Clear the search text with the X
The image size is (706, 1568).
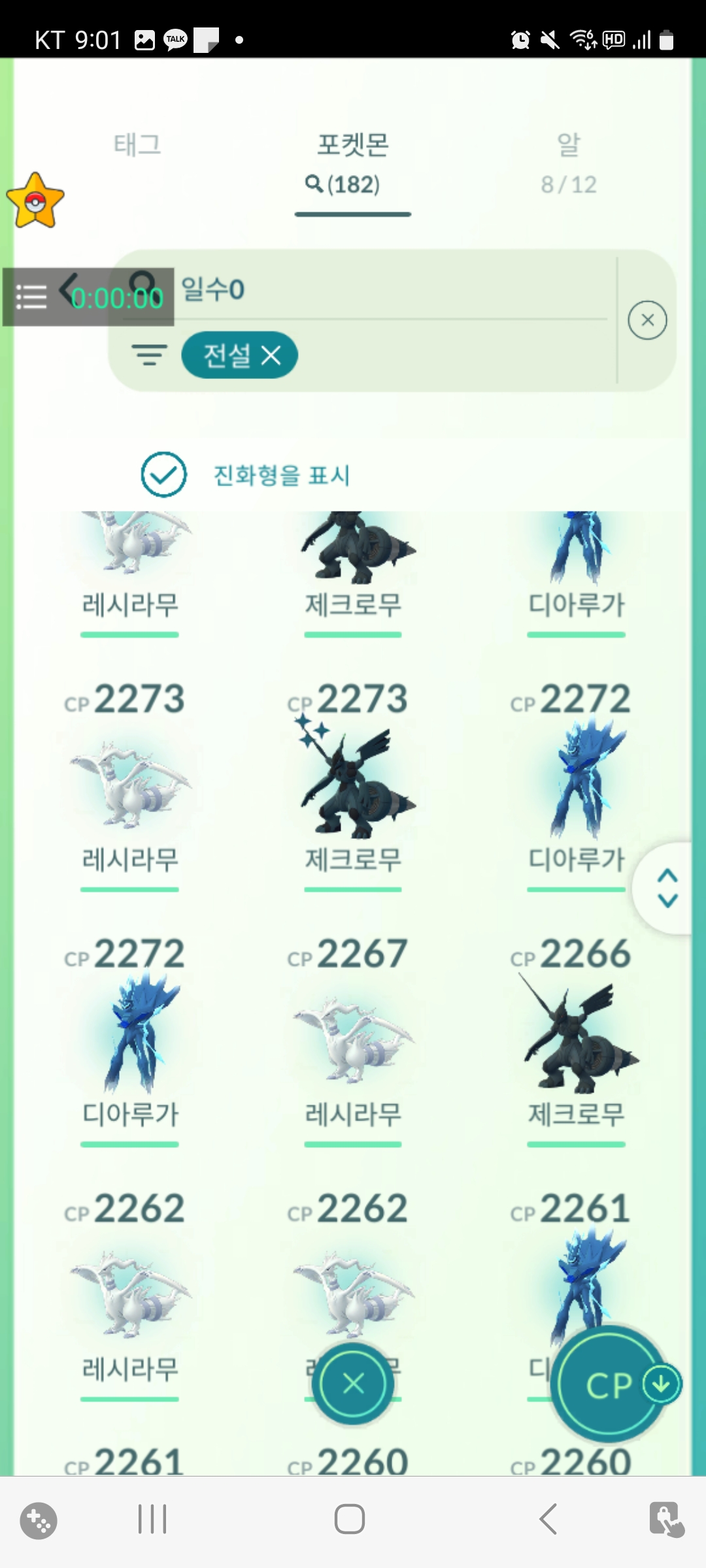[x=647, y=320]
